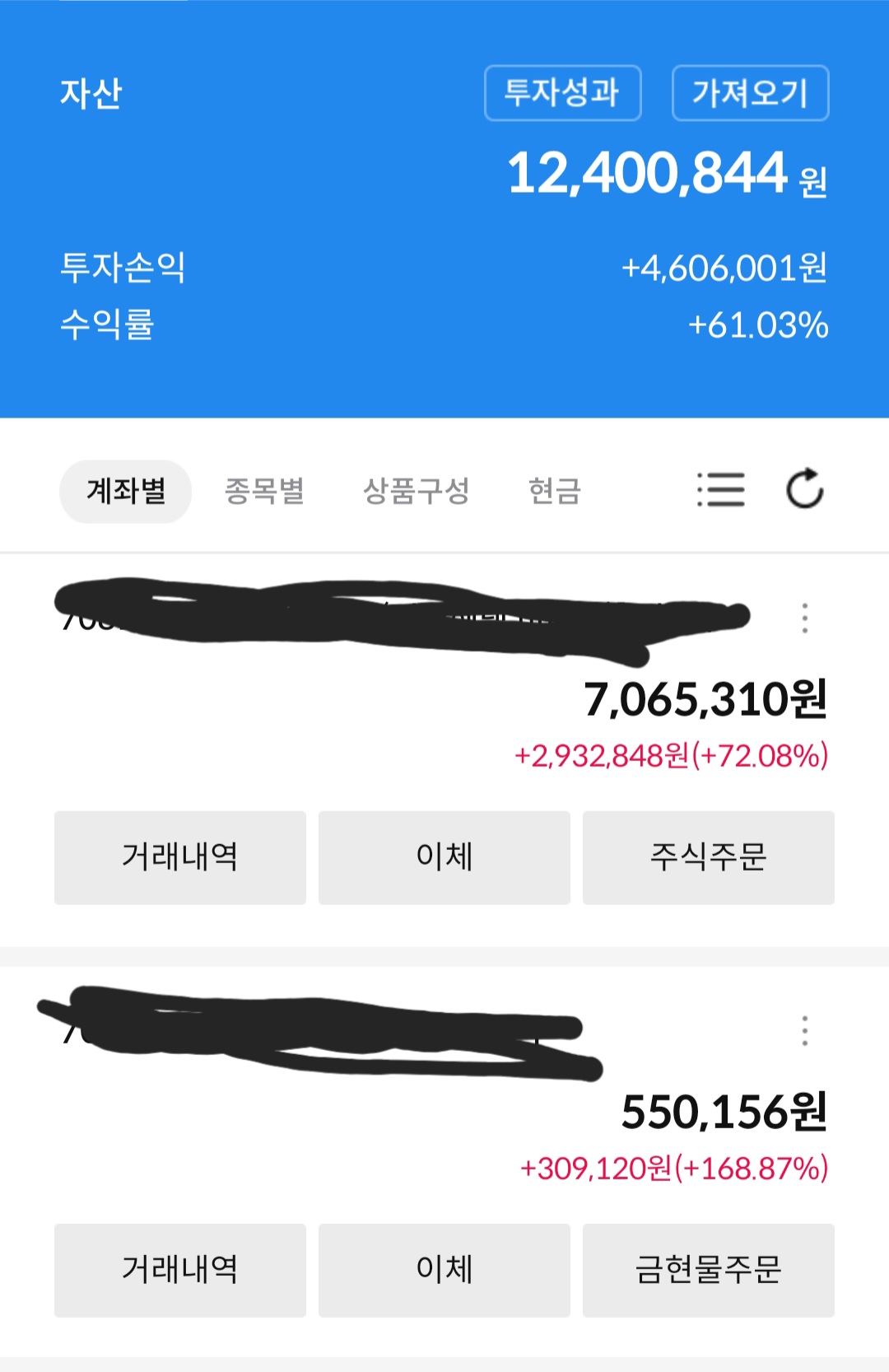Open overflow menu for the 550,156원 account
This screenshot has width=889, height=1372.
(805, 1030)
